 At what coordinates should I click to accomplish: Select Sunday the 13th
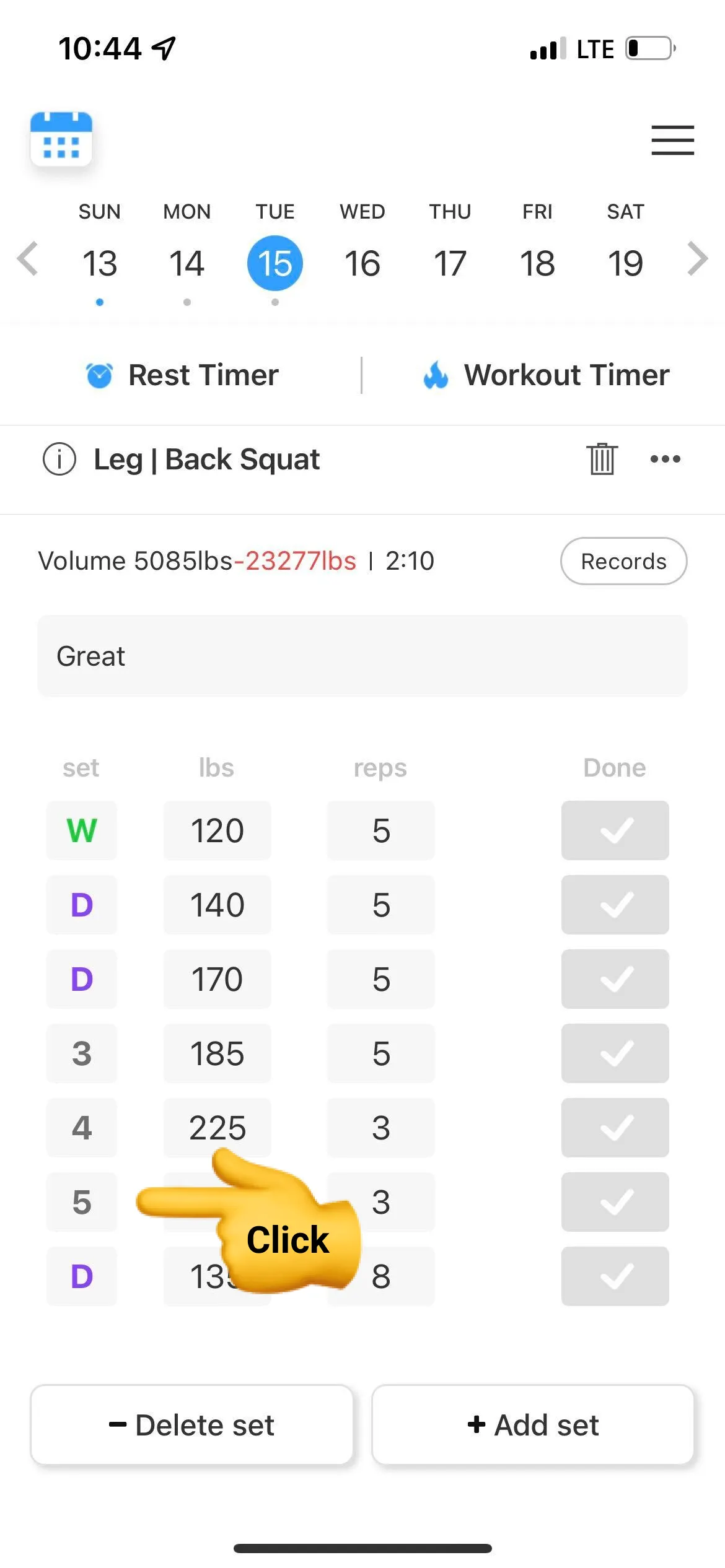[x=100, y=264]
